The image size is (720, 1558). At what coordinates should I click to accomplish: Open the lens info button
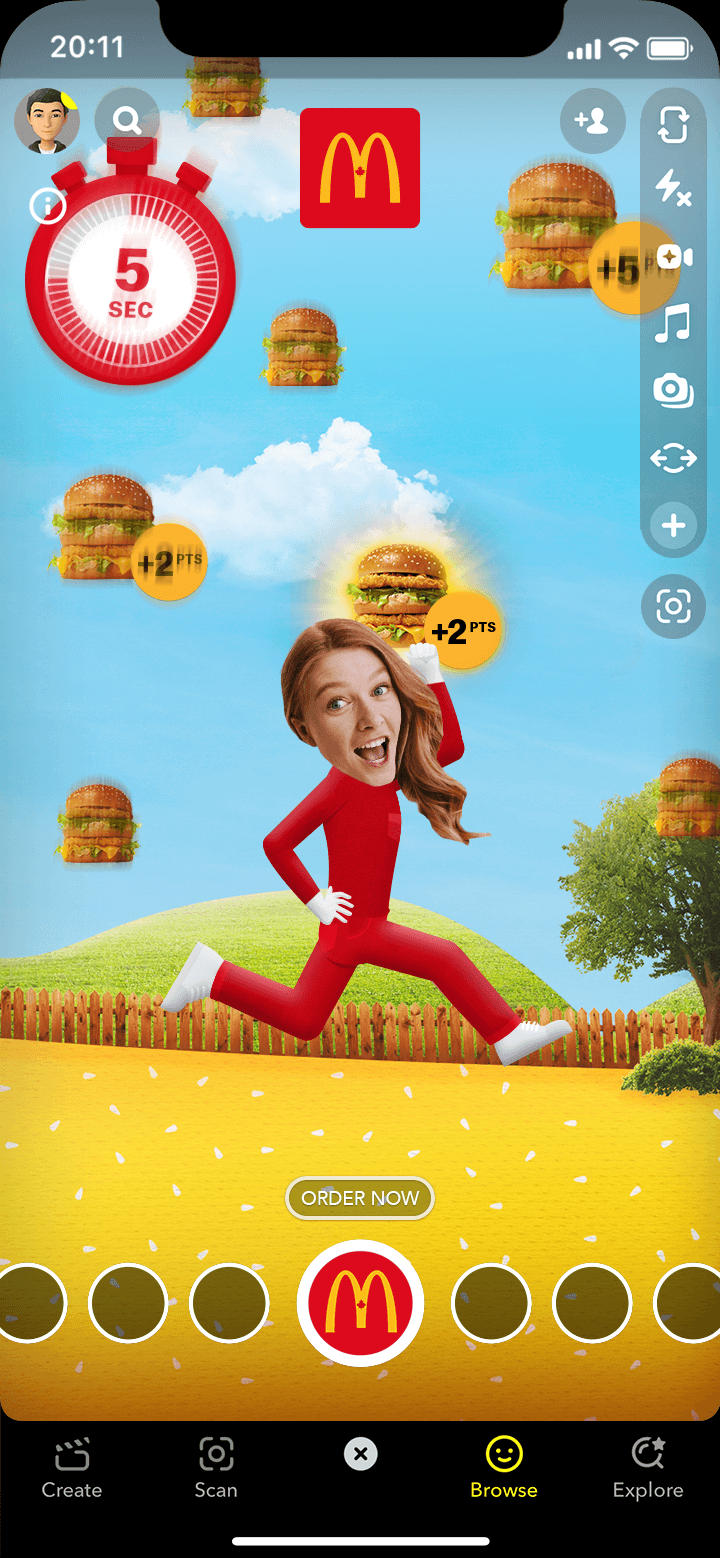point(47,207)
